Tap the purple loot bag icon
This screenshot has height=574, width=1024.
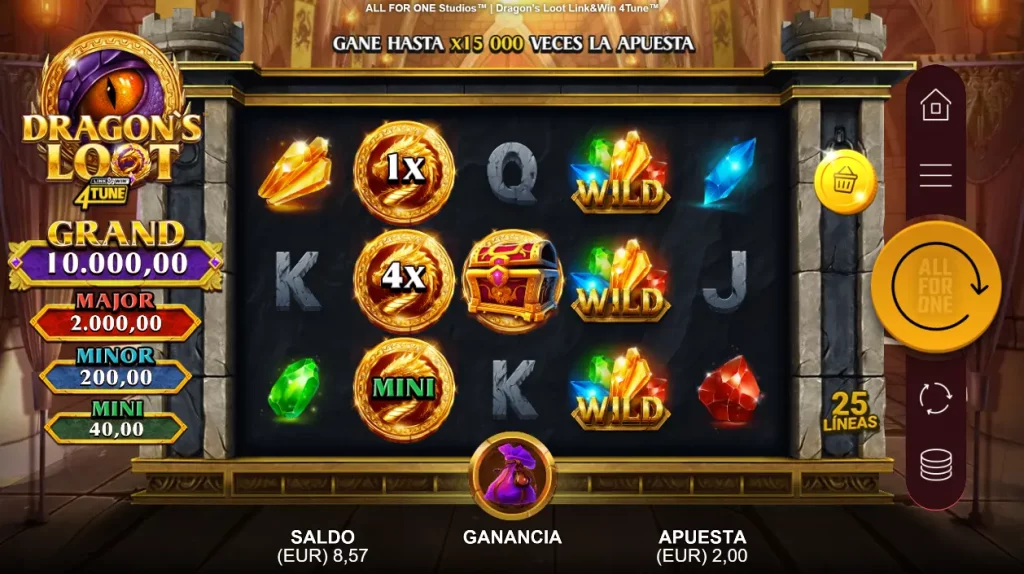click(512, 475)
